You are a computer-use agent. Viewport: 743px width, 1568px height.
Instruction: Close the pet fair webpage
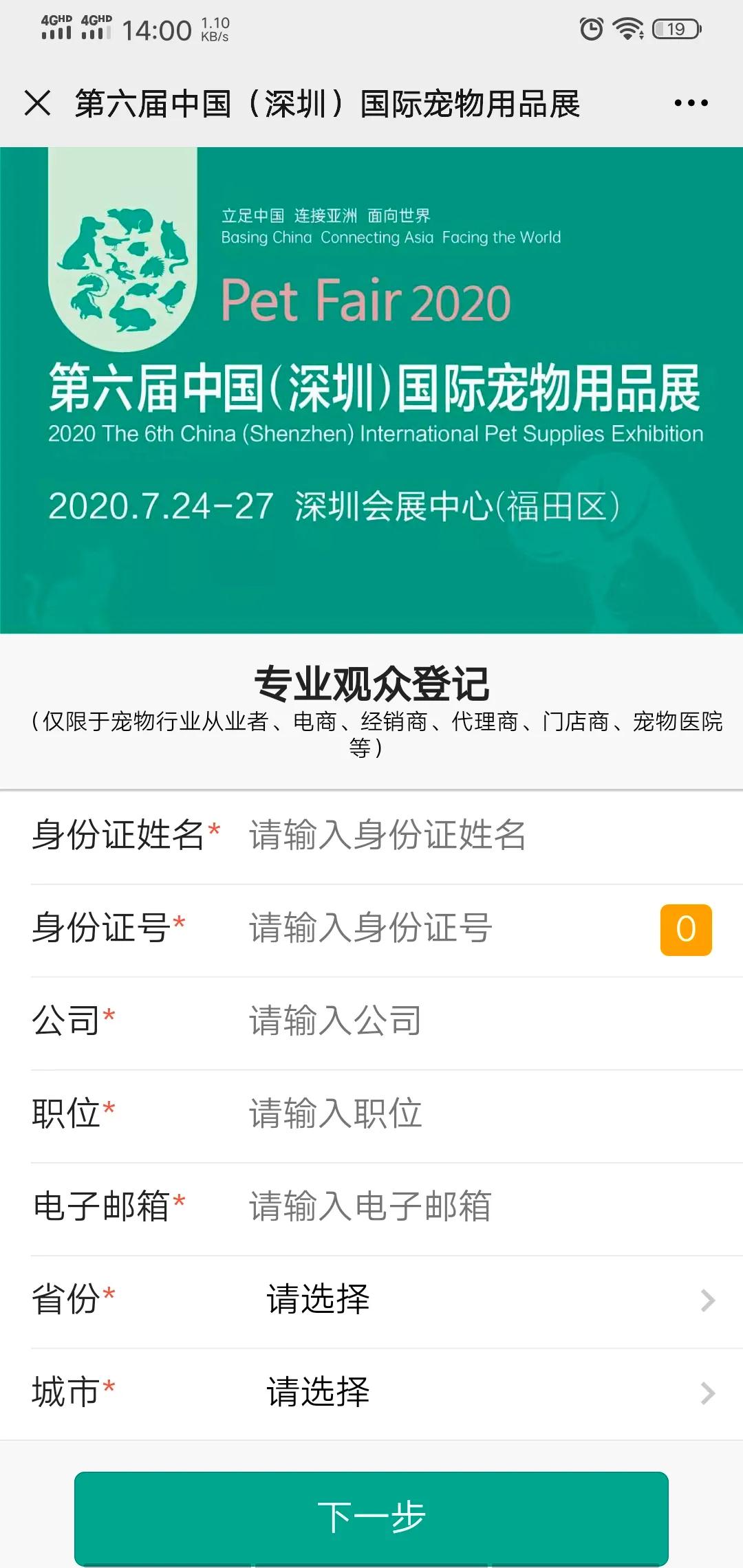point(37,104)
